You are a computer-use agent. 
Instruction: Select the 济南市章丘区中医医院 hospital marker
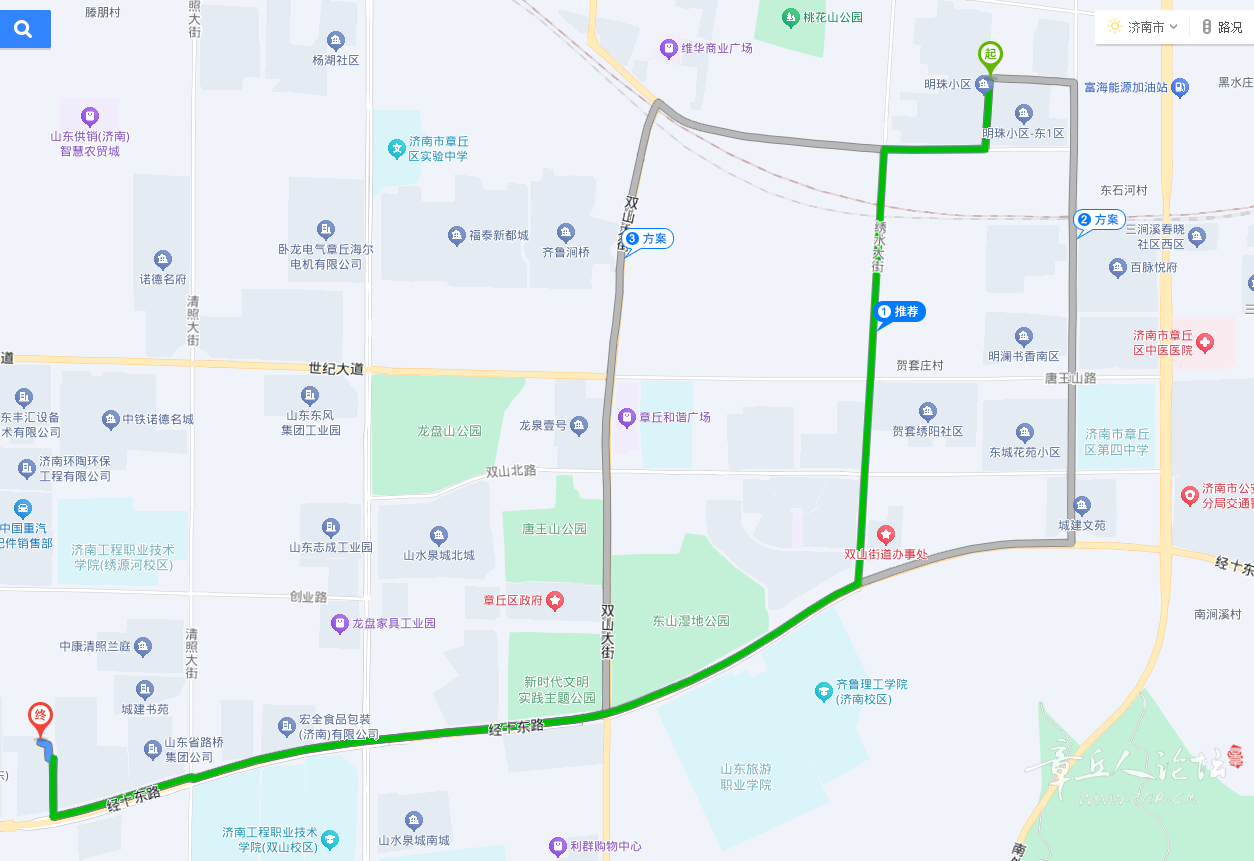tap(1205, 343)
